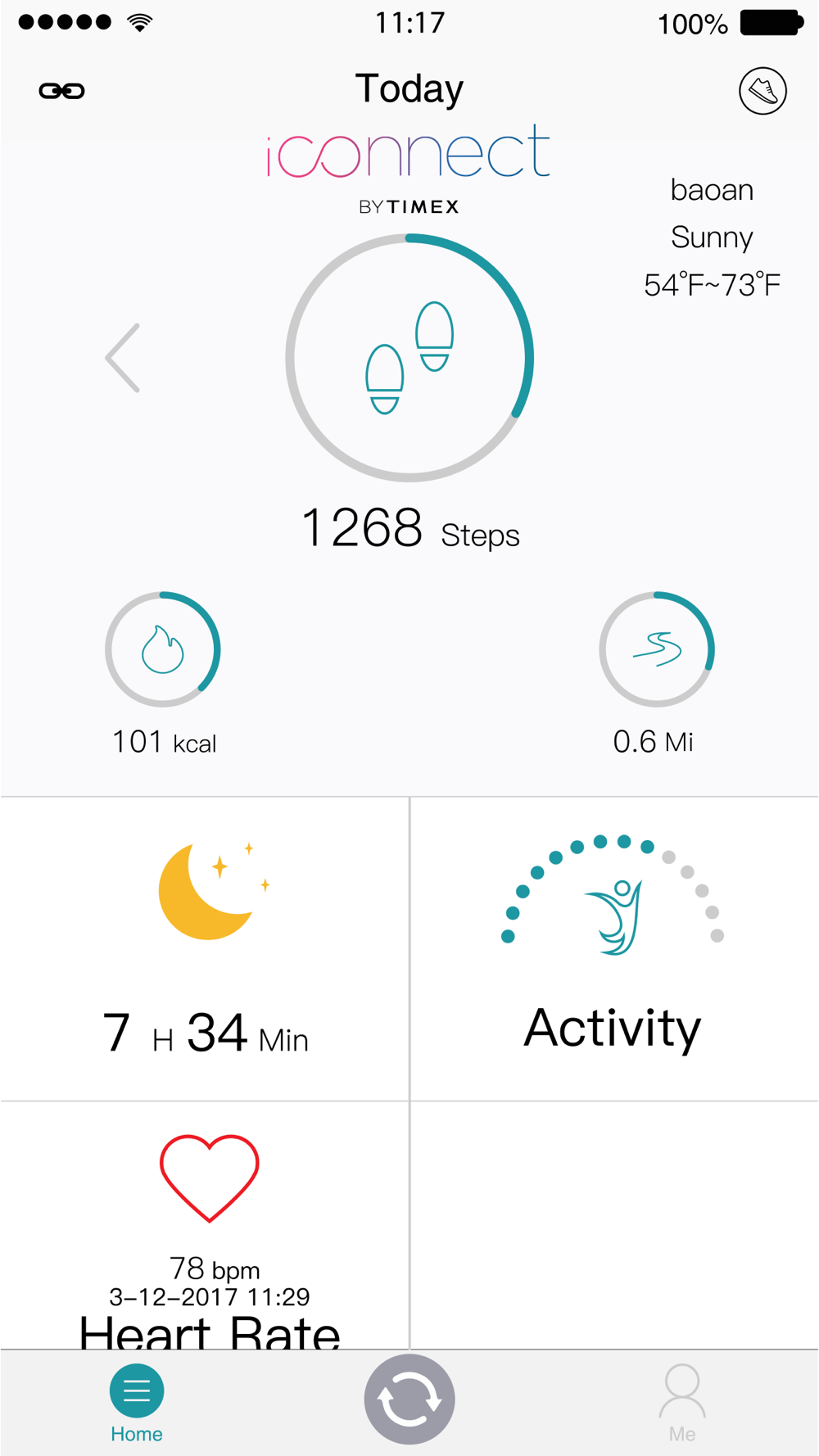Screen dimensions: 819x1456
Task: Switch to the Me tab
Action: (x=682, y=1403)
